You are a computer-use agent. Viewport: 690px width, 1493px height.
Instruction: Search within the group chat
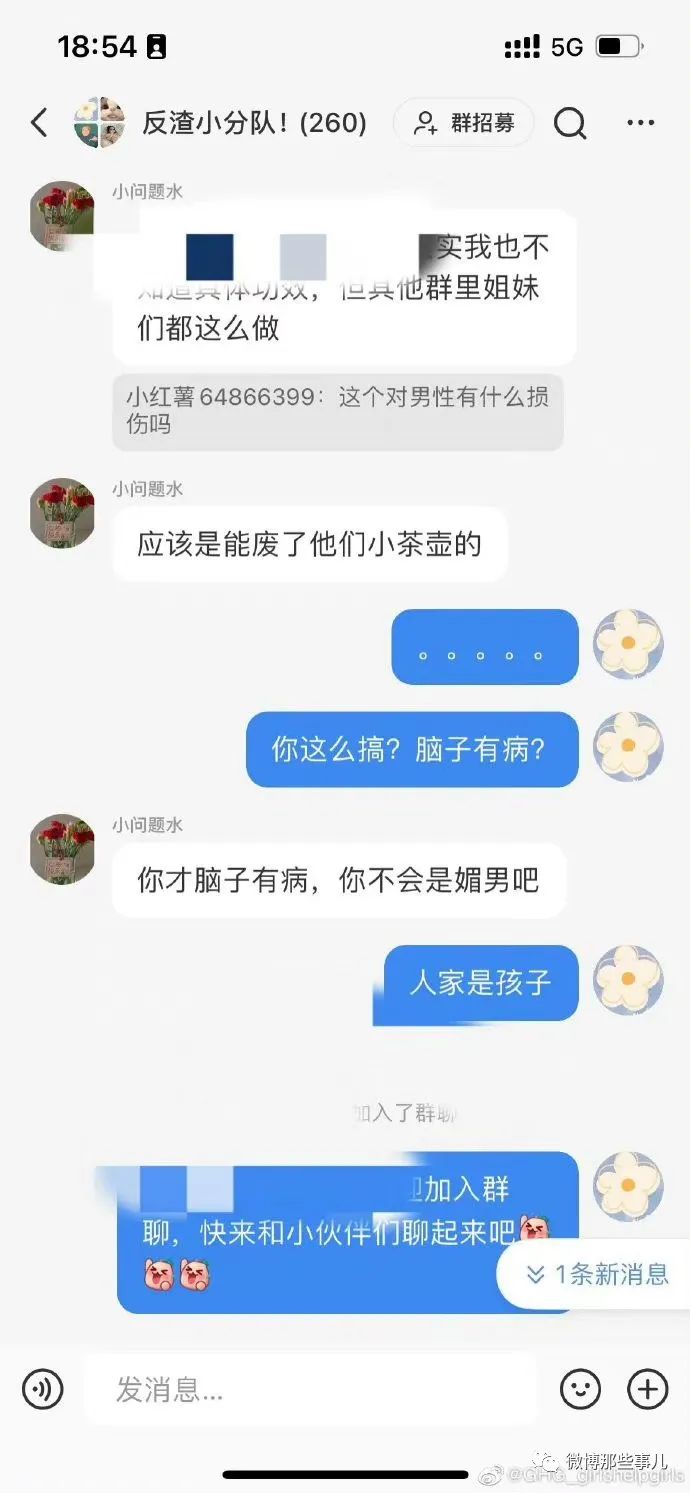click(570, 123)
